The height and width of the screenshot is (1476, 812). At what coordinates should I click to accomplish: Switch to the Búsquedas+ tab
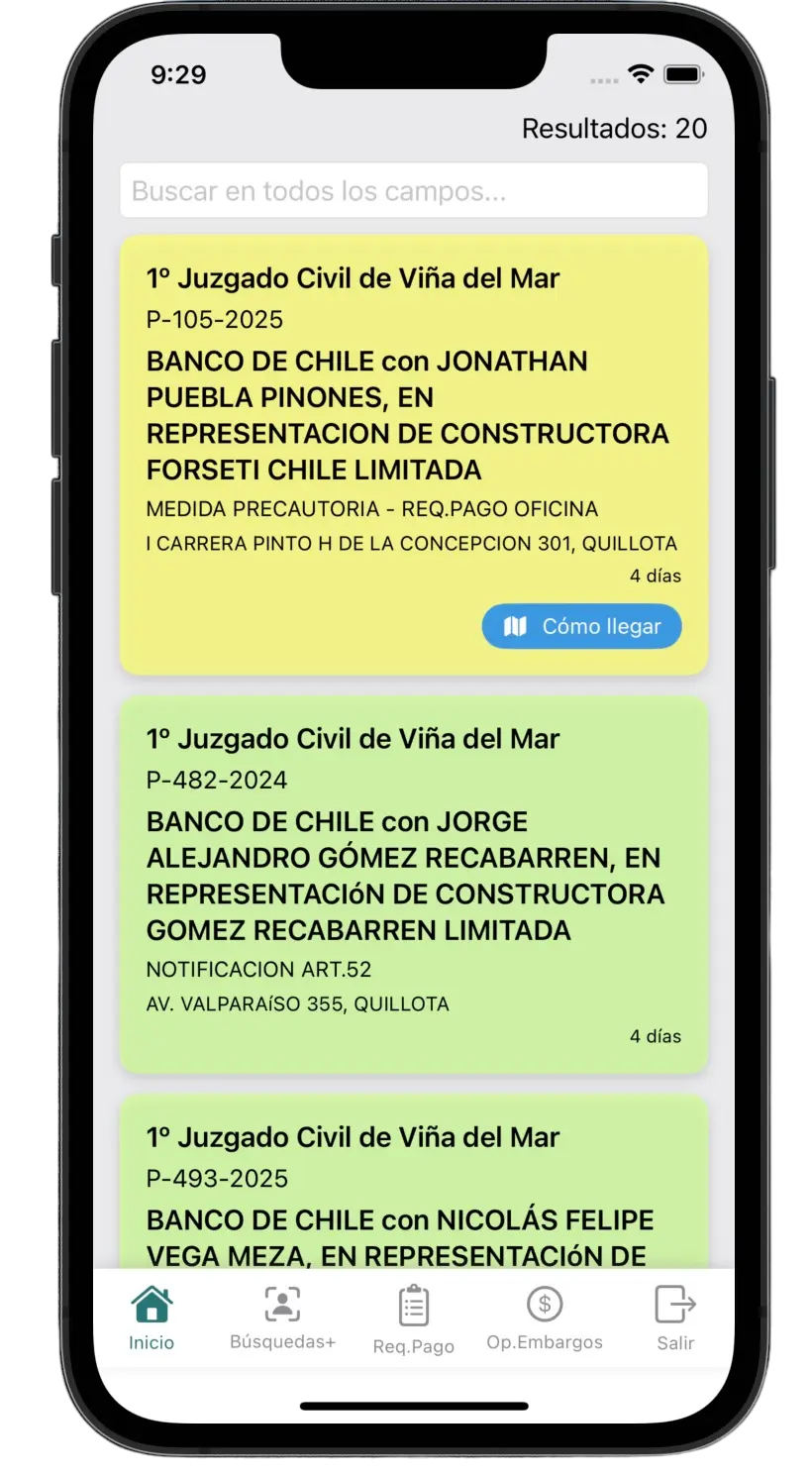point(282,1318)
